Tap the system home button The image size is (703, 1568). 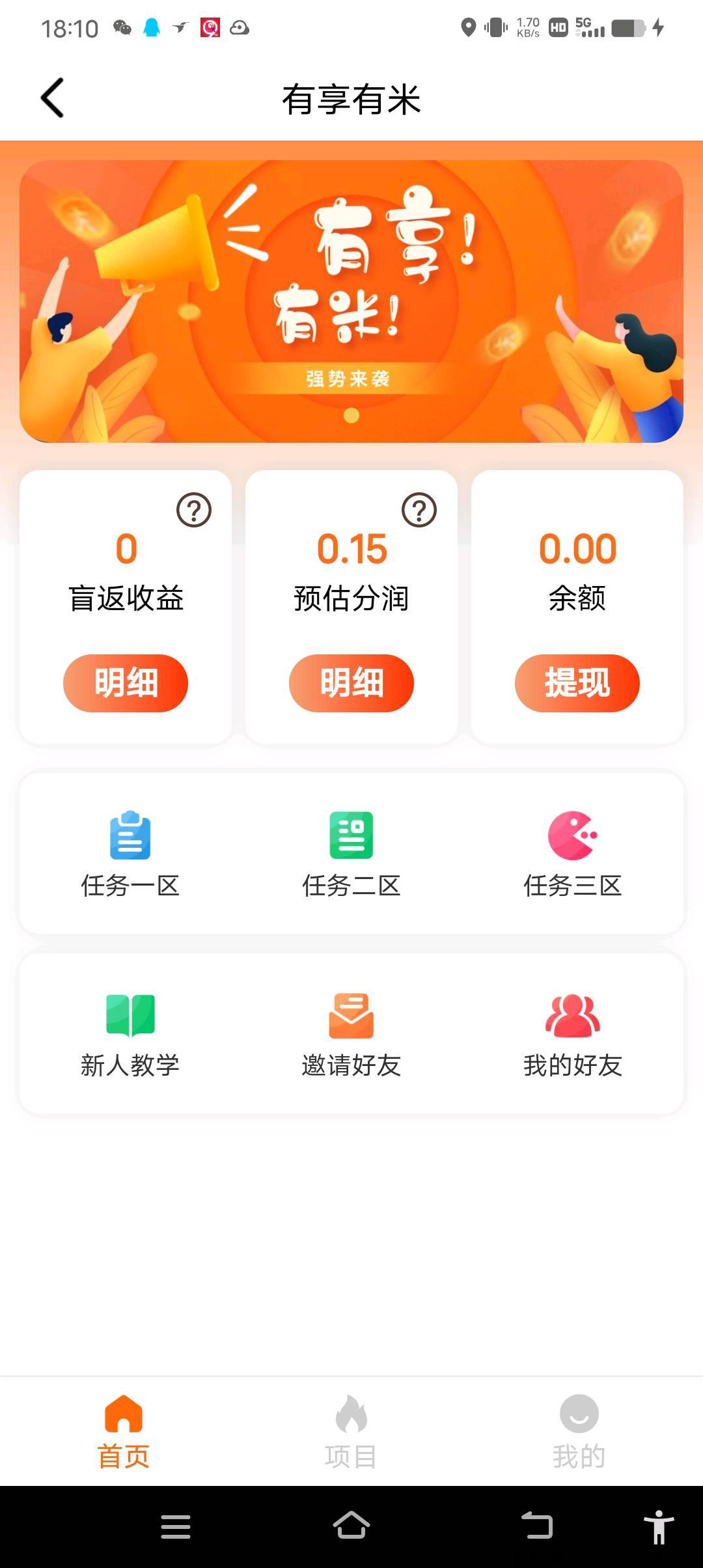pyautogui.click(x=351, y=1526)
